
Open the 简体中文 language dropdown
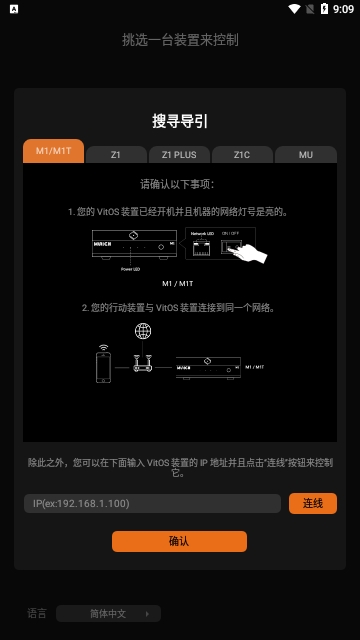[x=108, y=613]
